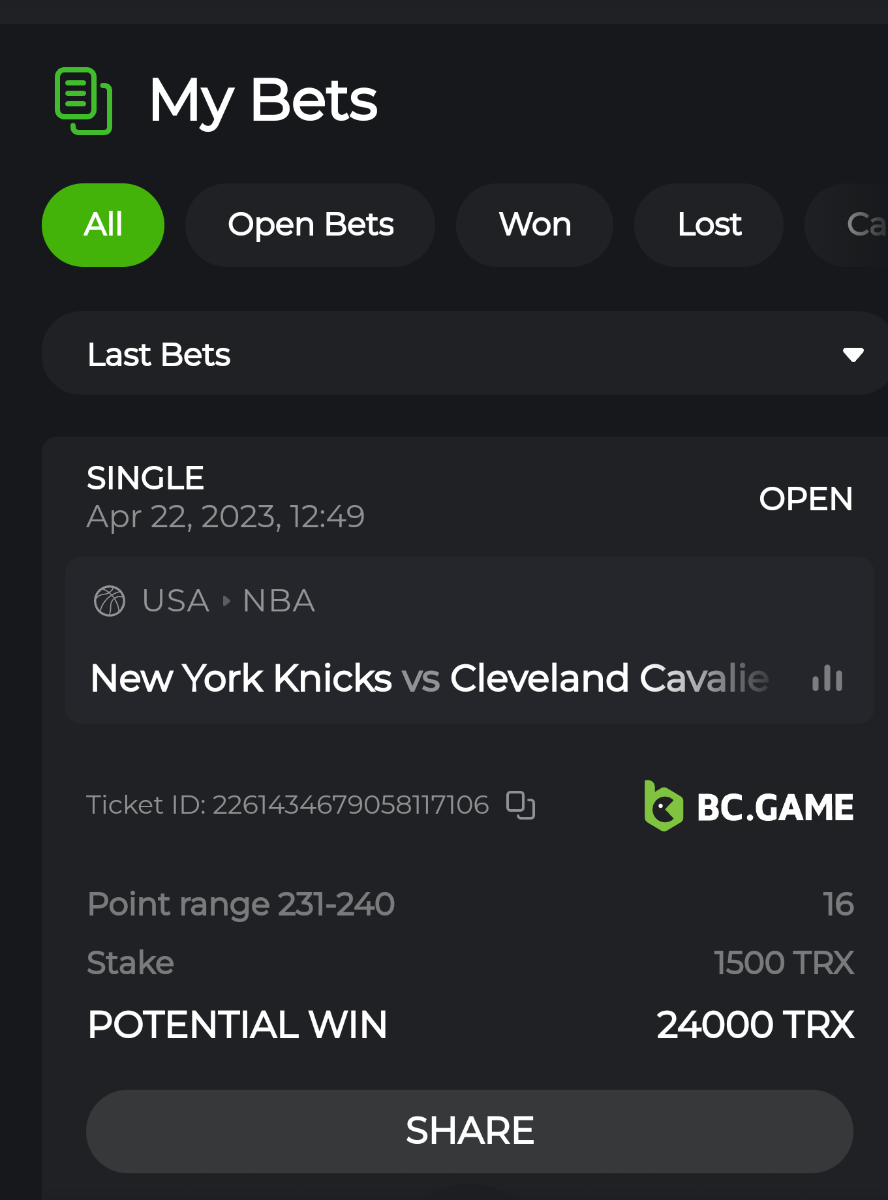Share this bet slip

(469, 1131)
